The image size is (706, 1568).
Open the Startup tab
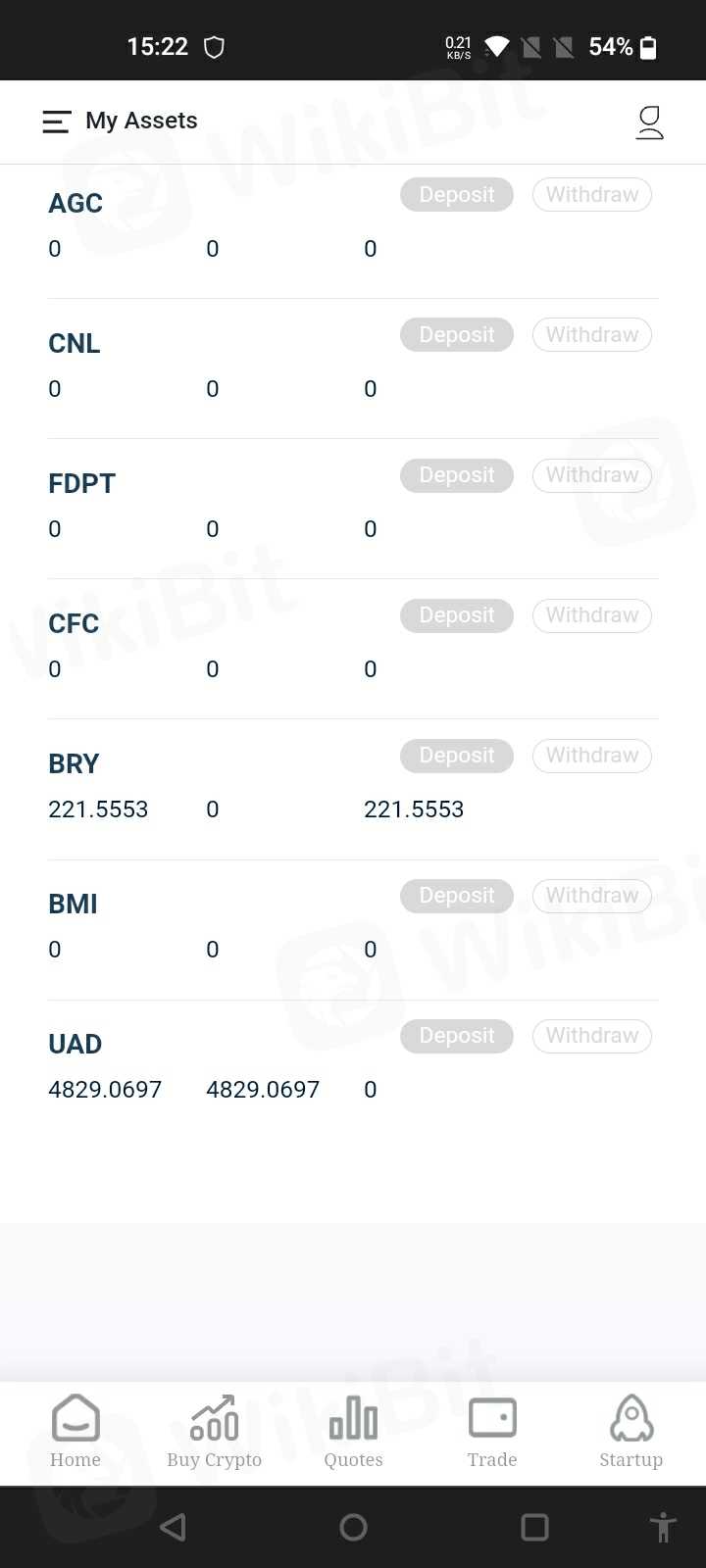630,1431
